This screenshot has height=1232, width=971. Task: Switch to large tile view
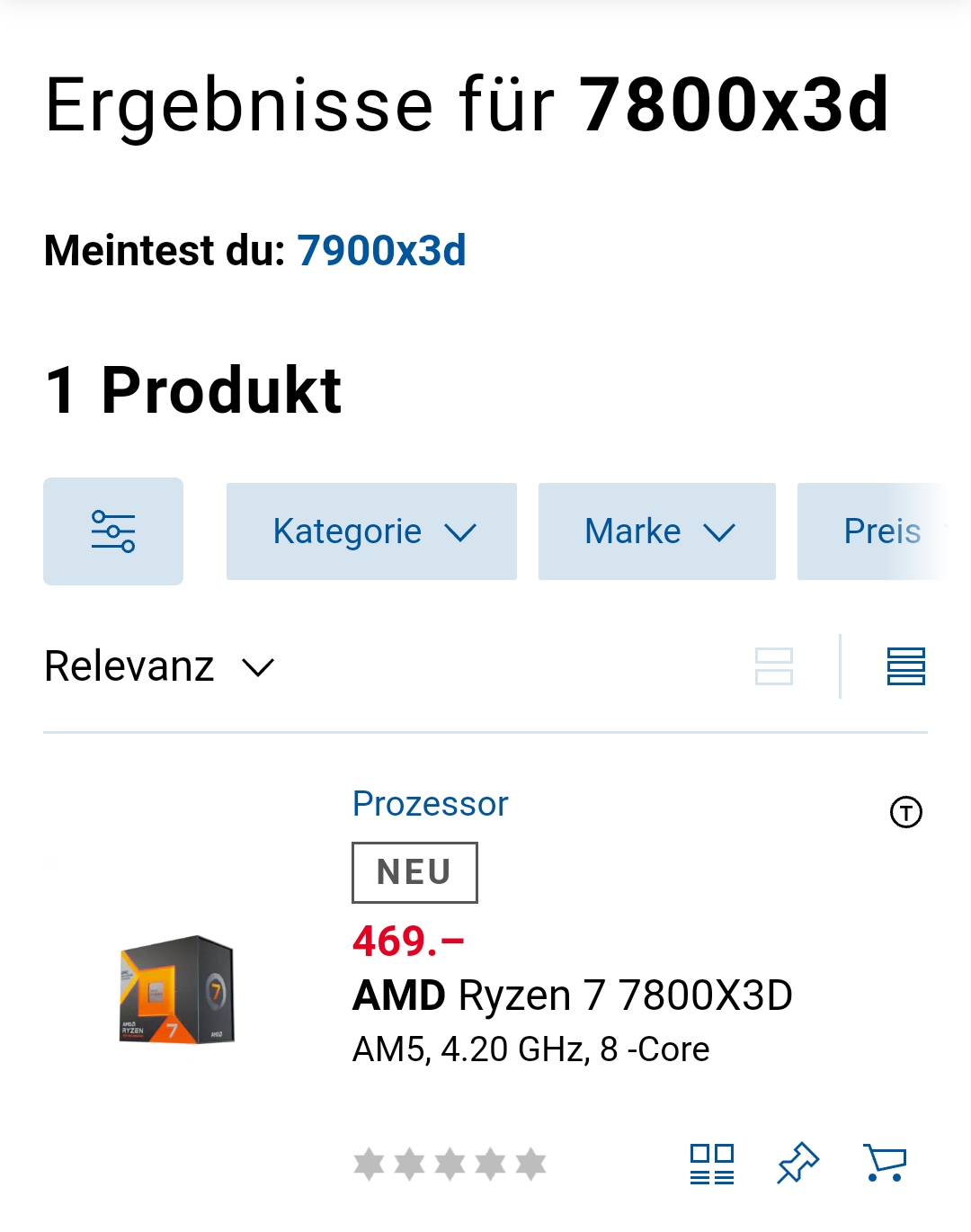[x=774, y=666]
